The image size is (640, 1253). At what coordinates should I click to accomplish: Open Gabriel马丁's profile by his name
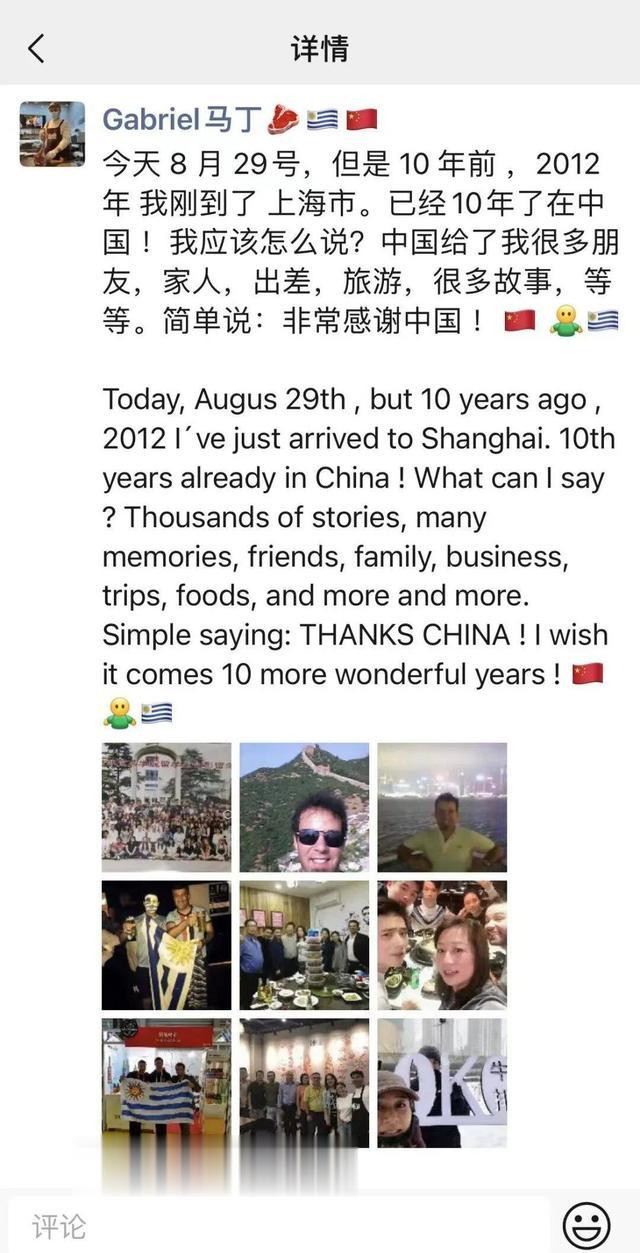pyautogui.click(x=183, y=120)
